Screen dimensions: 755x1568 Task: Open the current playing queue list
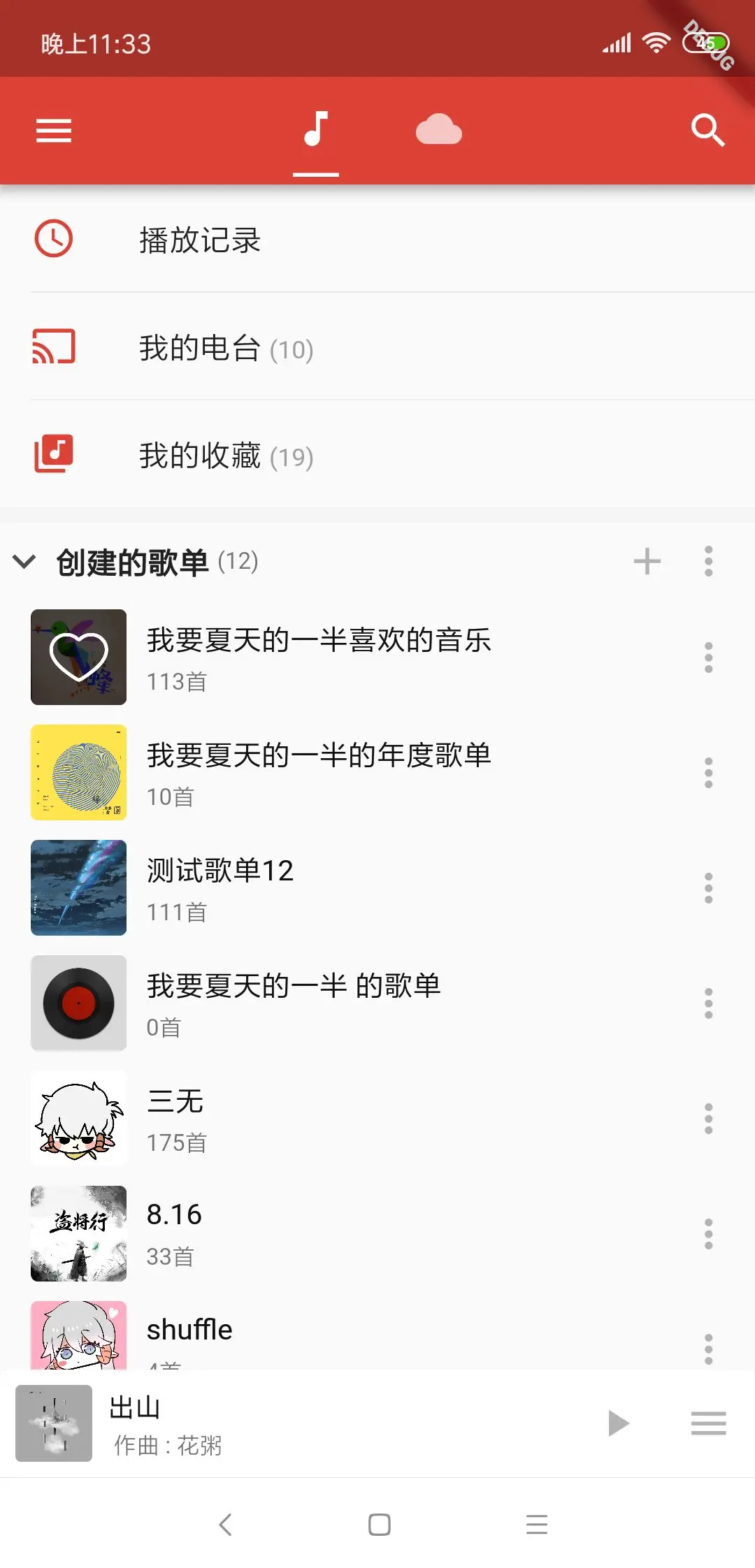coord(708,1423)
